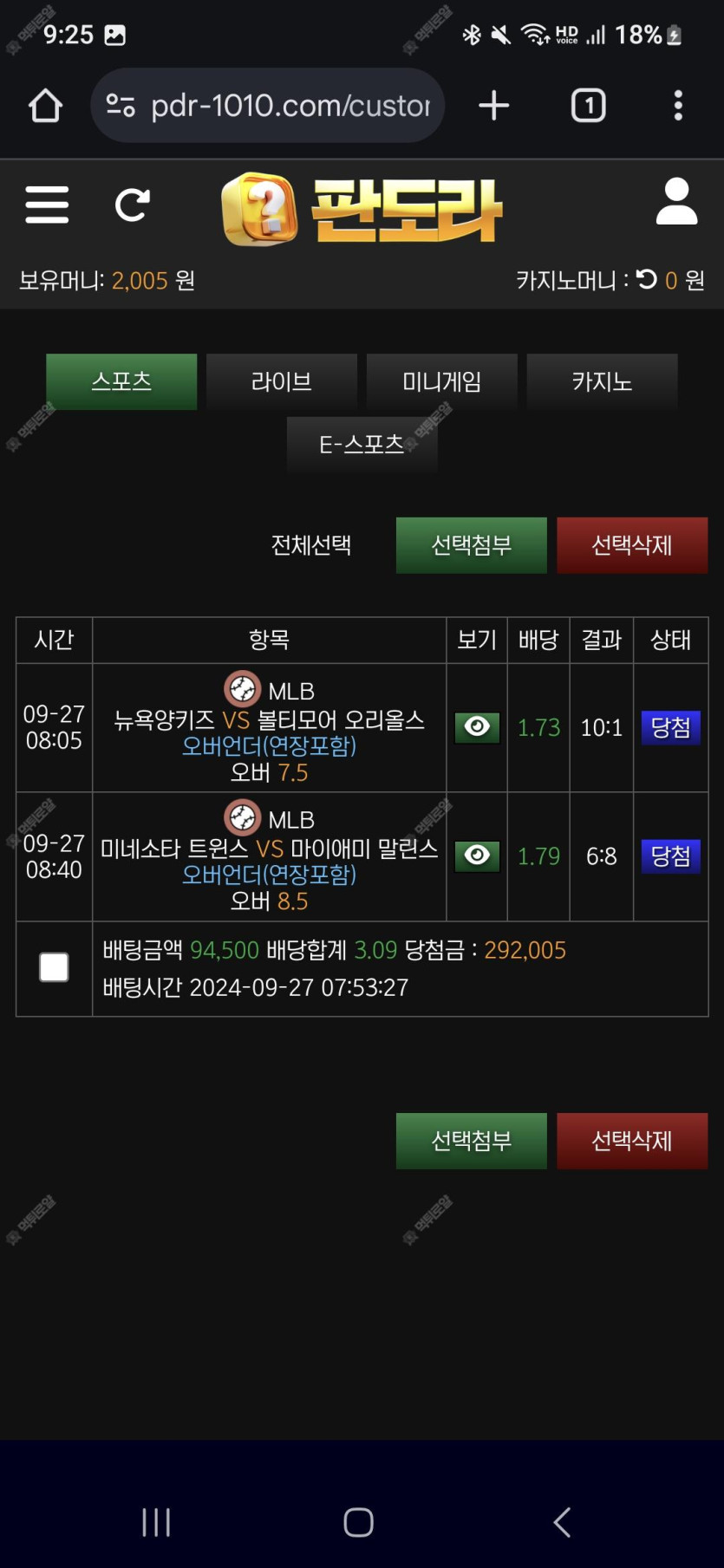Switch to the 라이브 tab
Viewport: 724px width, 1568px height.
pos(282,381)
